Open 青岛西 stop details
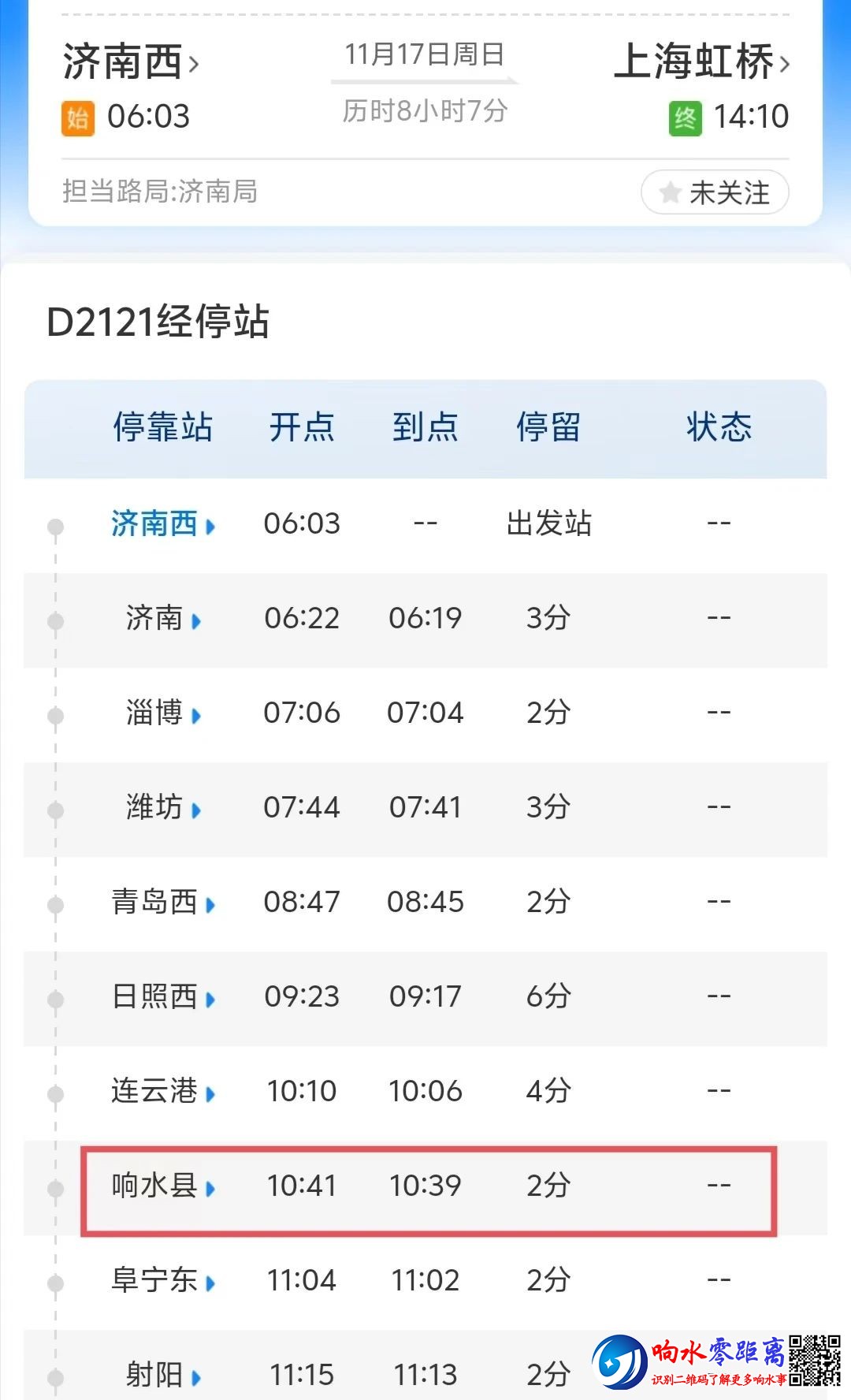This screenshot has width=851, height=1400. point(163,903)
